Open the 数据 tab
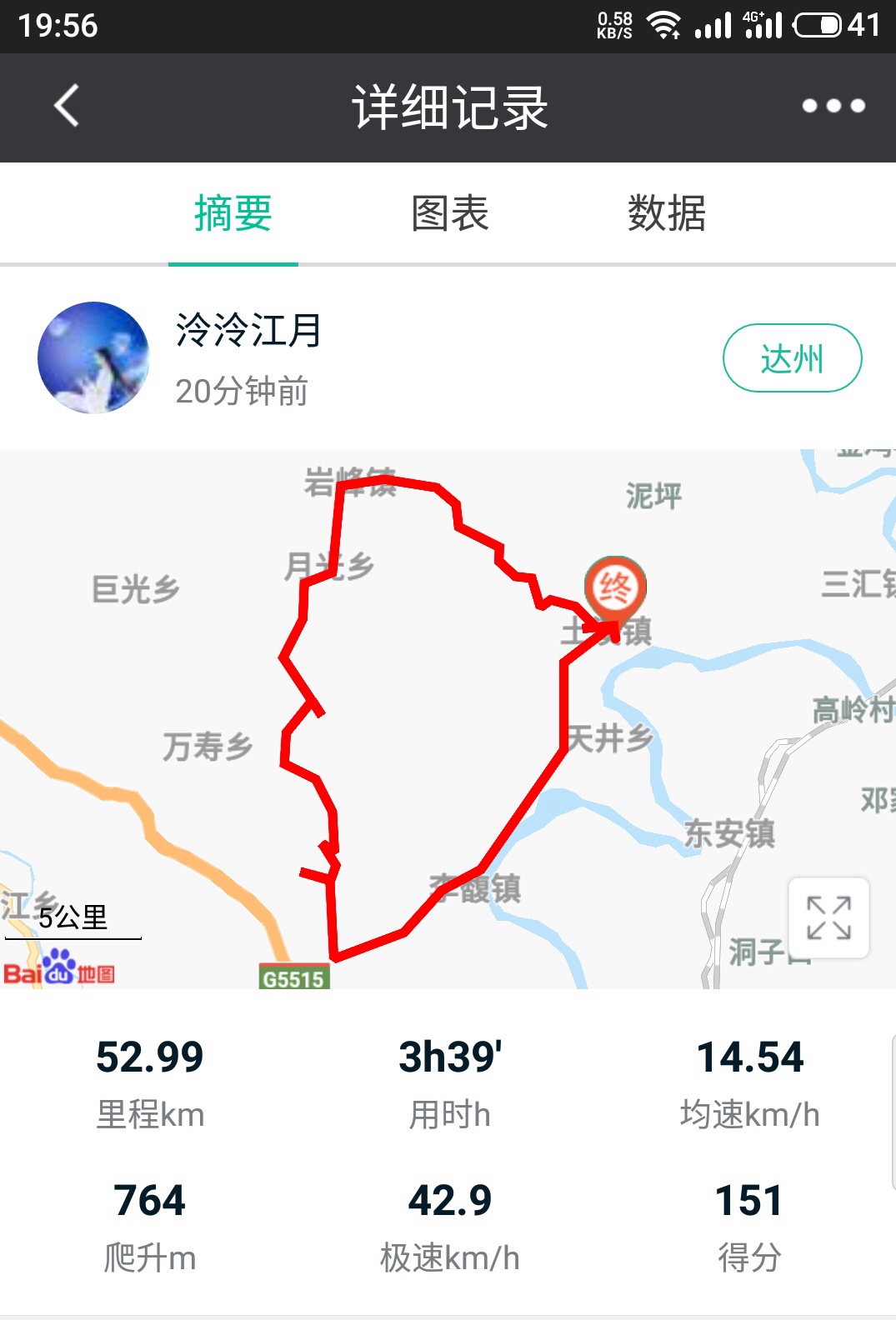This screenshot has height=1320, width=896. pyautogui.click(x=666, y=213)
